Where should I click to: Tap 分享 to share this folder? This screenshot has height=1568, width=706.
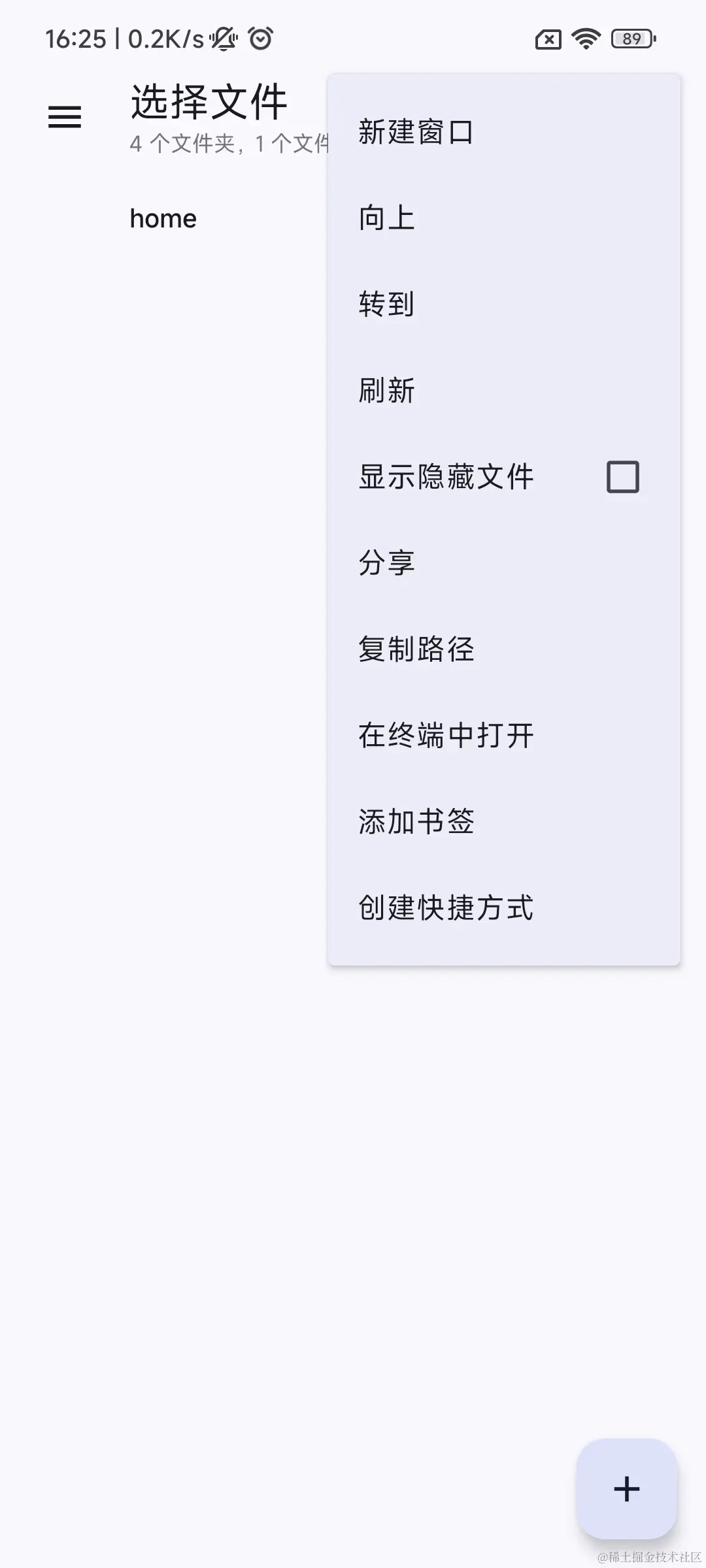coord(387,563)
